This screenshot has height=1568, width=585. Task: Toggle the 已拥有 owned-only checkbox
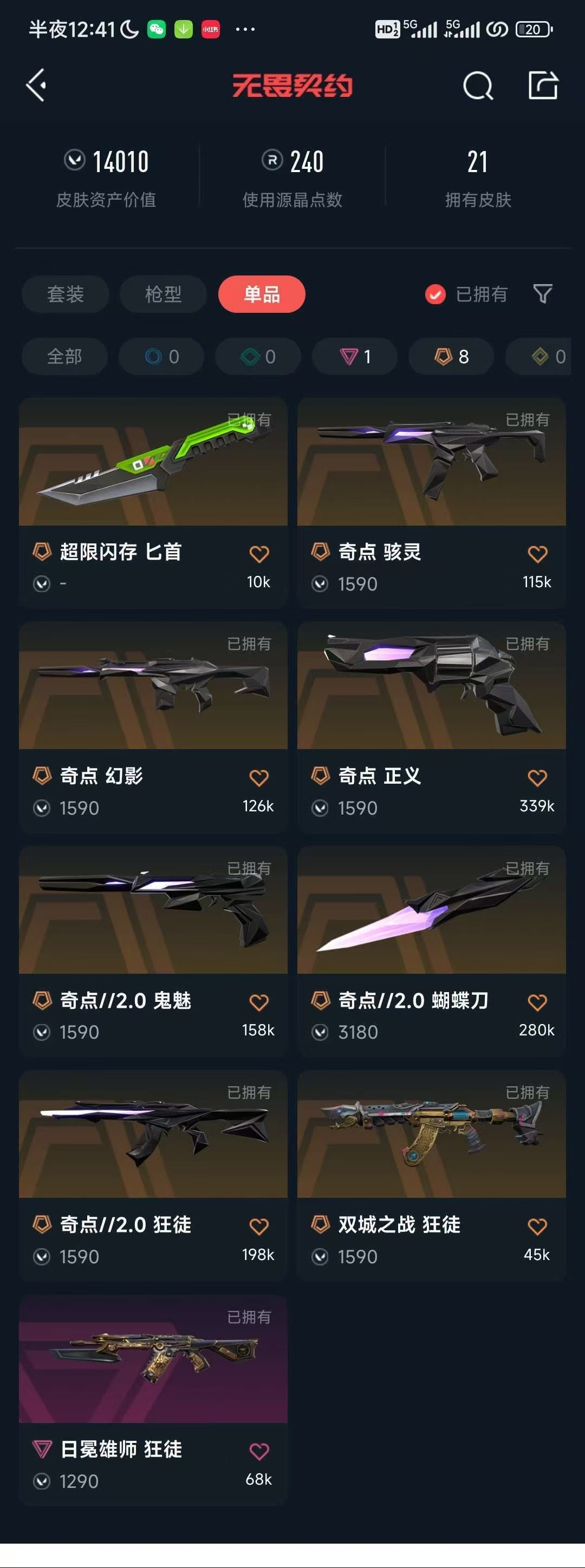[435, 294]
